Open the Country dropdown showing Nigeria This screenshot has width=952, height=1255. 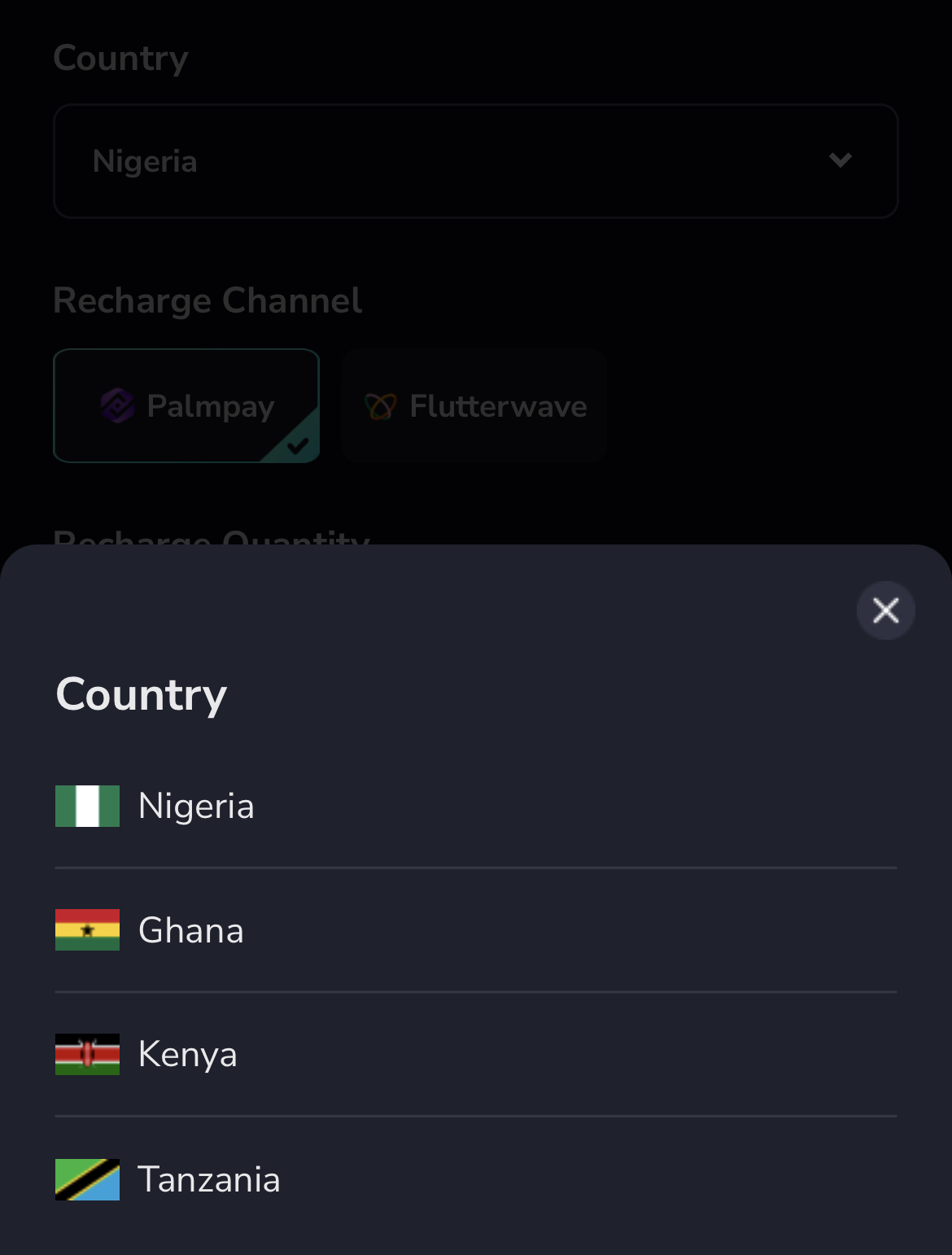[x=475, y=161]
